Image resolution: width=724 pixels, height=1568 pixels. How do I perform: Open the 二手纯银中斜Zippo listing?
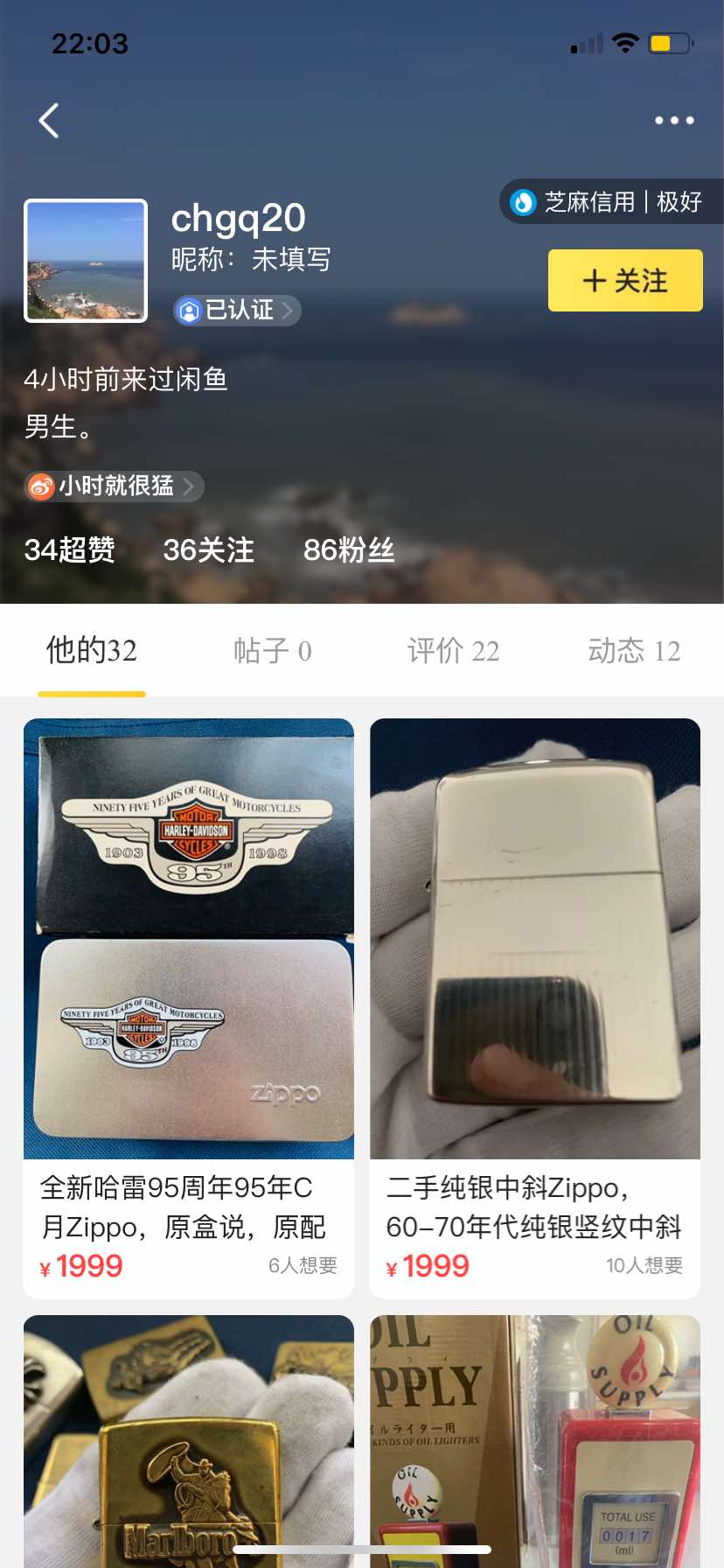pos(535,1006)
